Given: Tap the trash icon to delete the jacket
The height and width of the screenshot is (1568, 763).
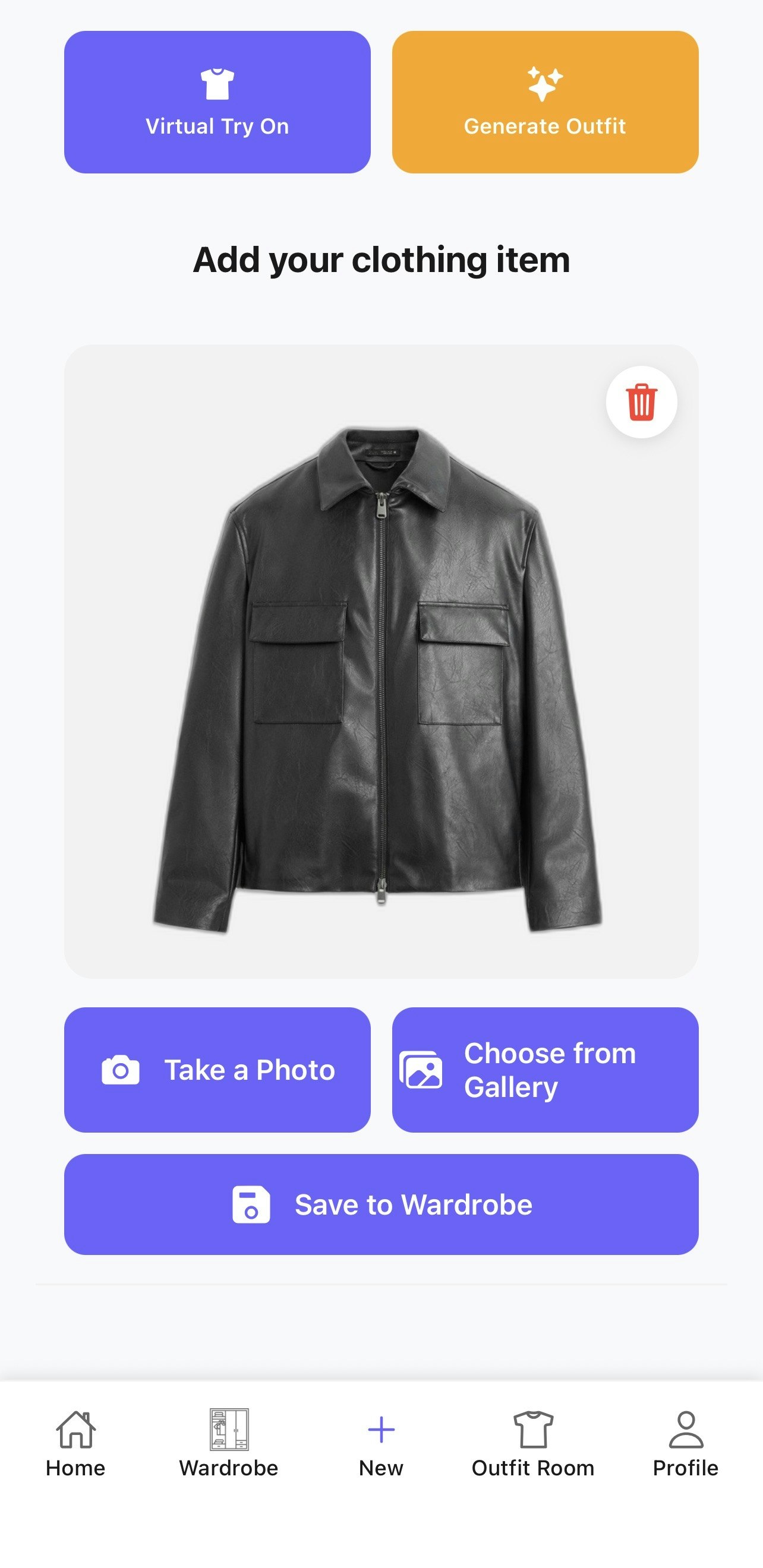Looking at the screenshot, I should (x=641, y=403).
